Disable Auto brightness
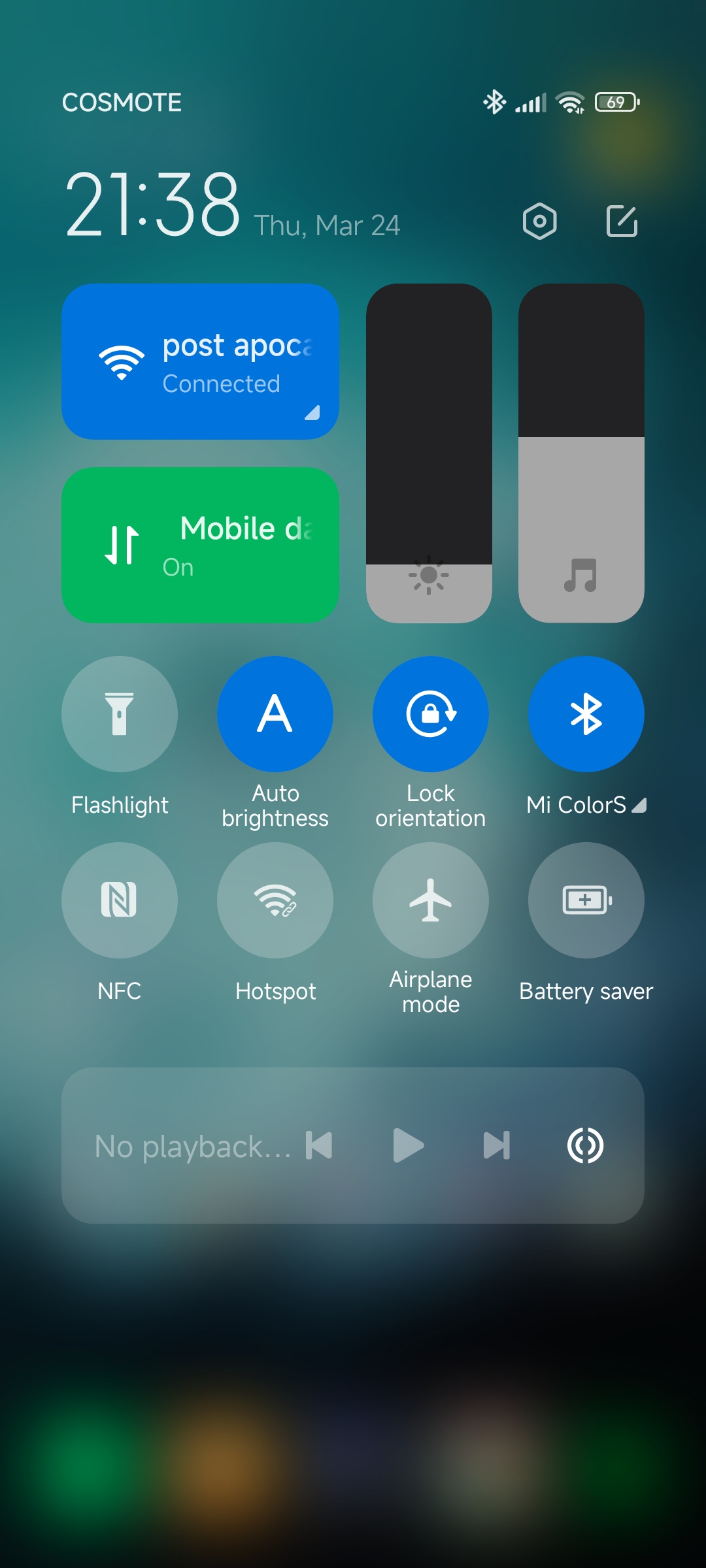Image resolution: width=706 pixels, height=1568 pixels. (x=275, y=714)
